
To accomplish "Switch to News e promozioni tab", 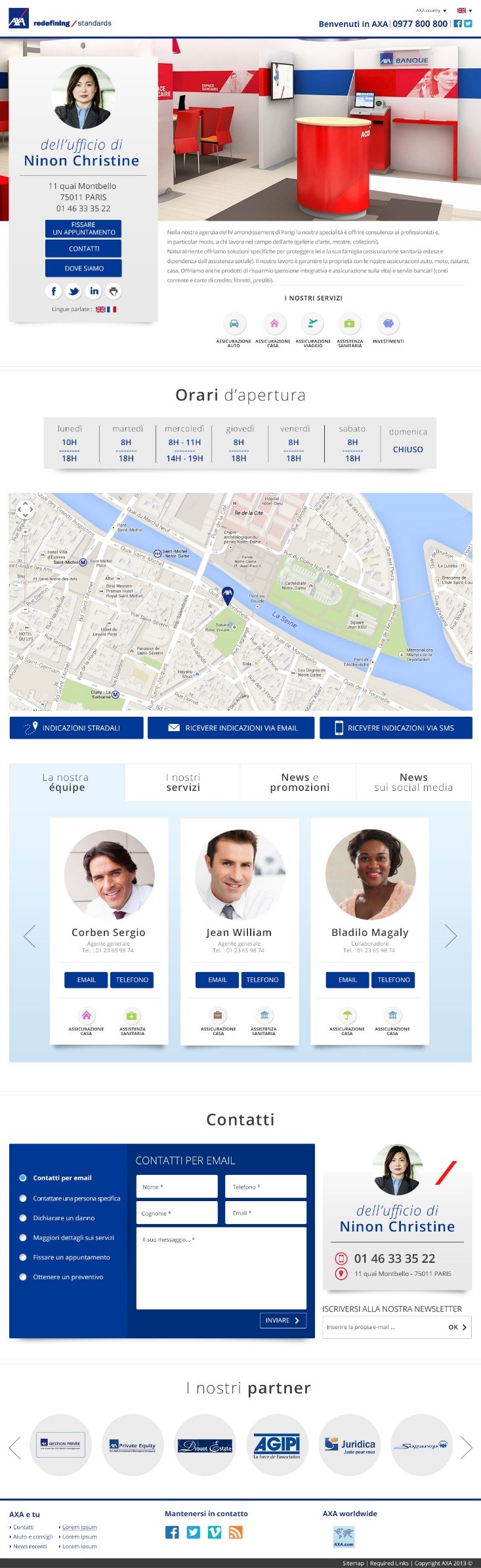I will pyautogui.click(x=299, y=782).
